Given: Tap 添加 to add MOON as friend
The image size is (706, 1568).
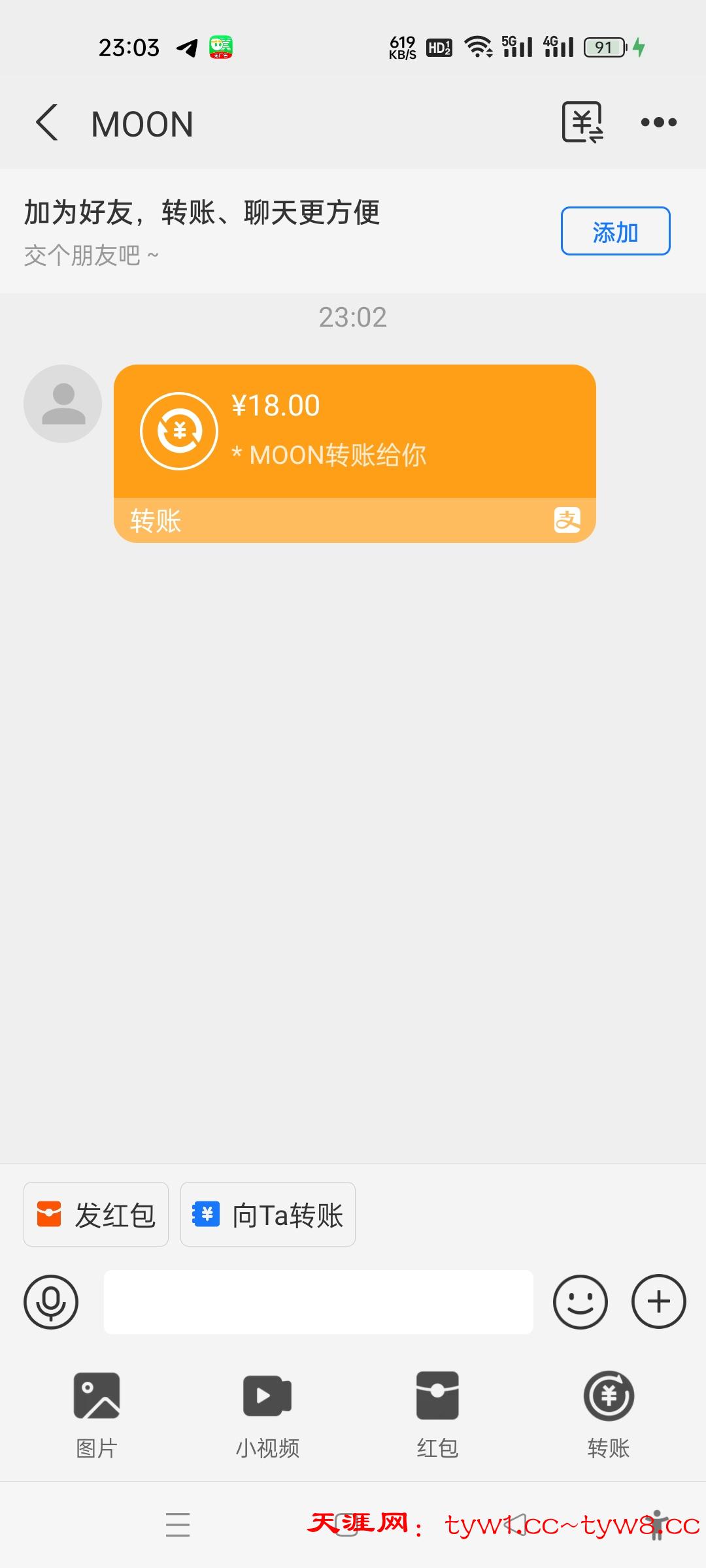Looking at the screenshot, I should point(614,231).
